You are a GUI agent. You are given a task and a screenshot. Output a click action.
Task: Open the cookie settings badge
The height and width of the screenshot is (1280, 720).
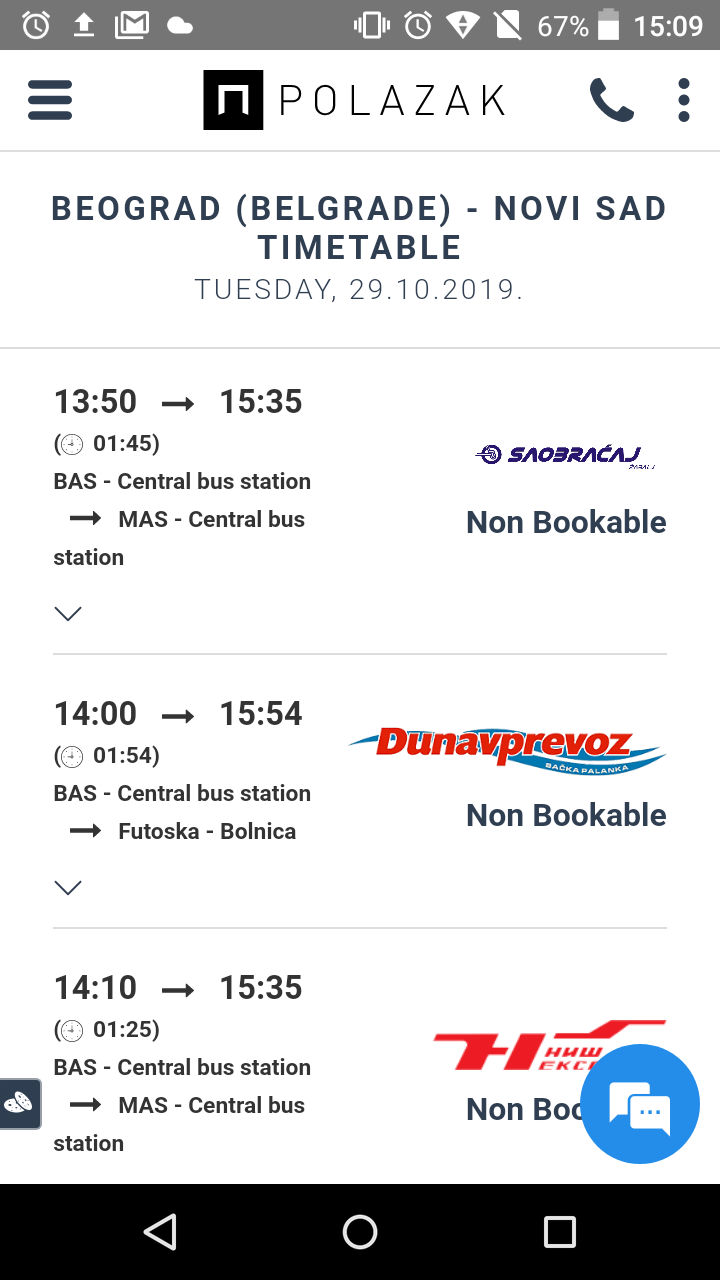20,1103
